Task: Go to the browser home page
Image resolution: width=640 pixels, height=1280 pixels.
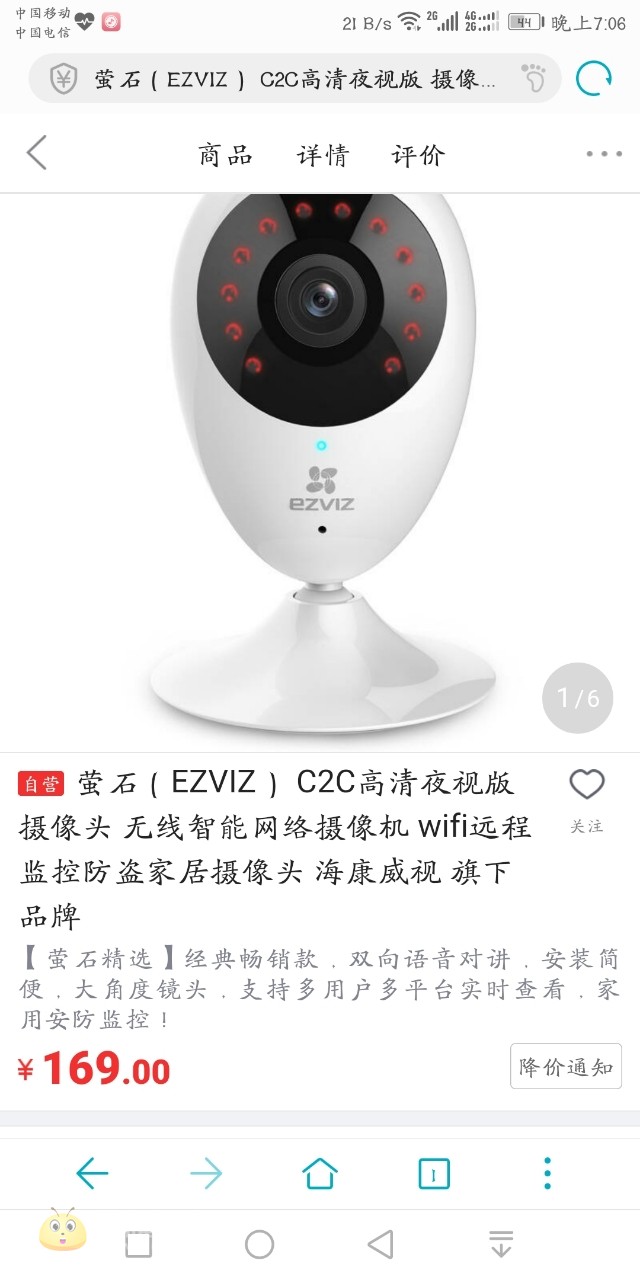Action: coord(320,1173)
